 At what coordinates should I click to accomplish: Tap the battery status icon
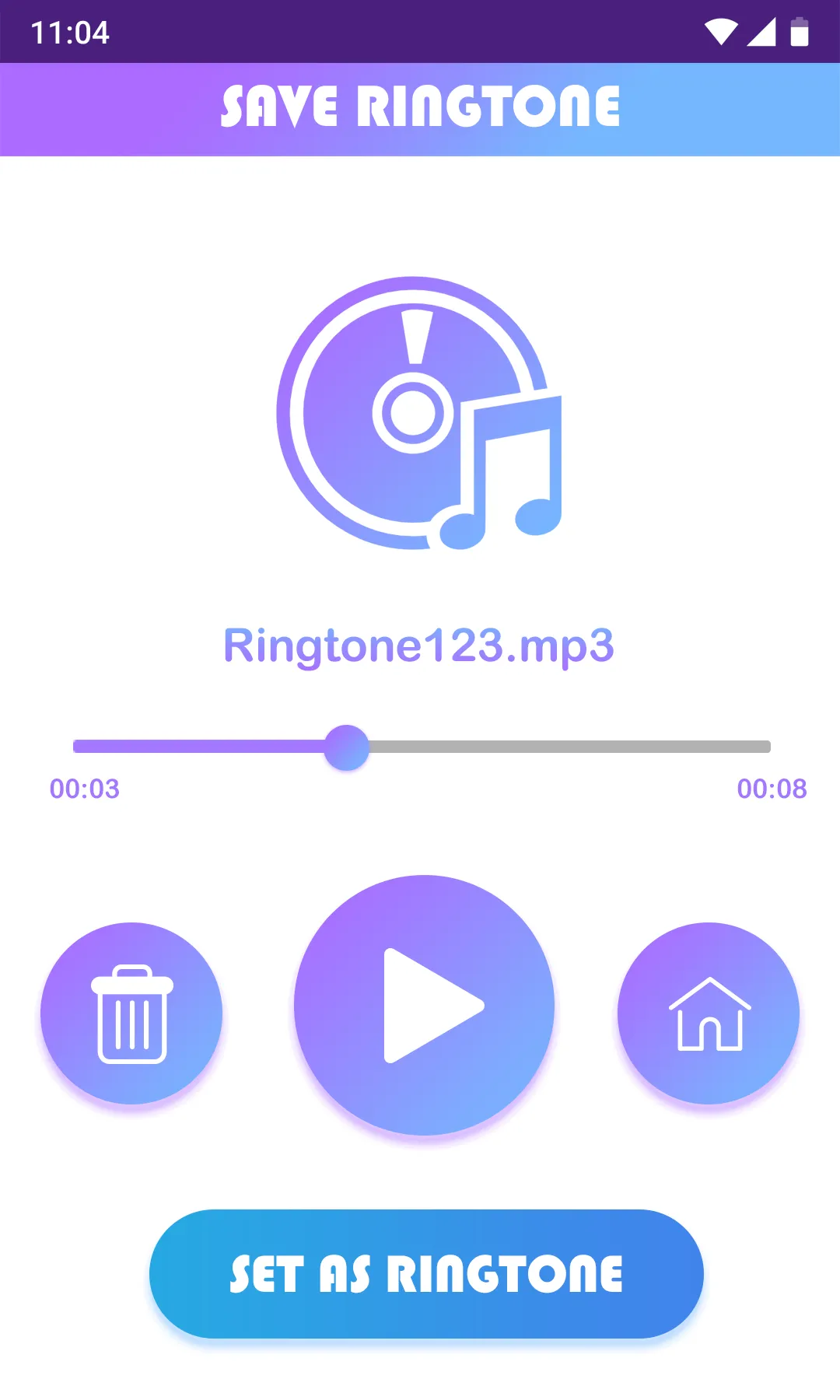799,33
